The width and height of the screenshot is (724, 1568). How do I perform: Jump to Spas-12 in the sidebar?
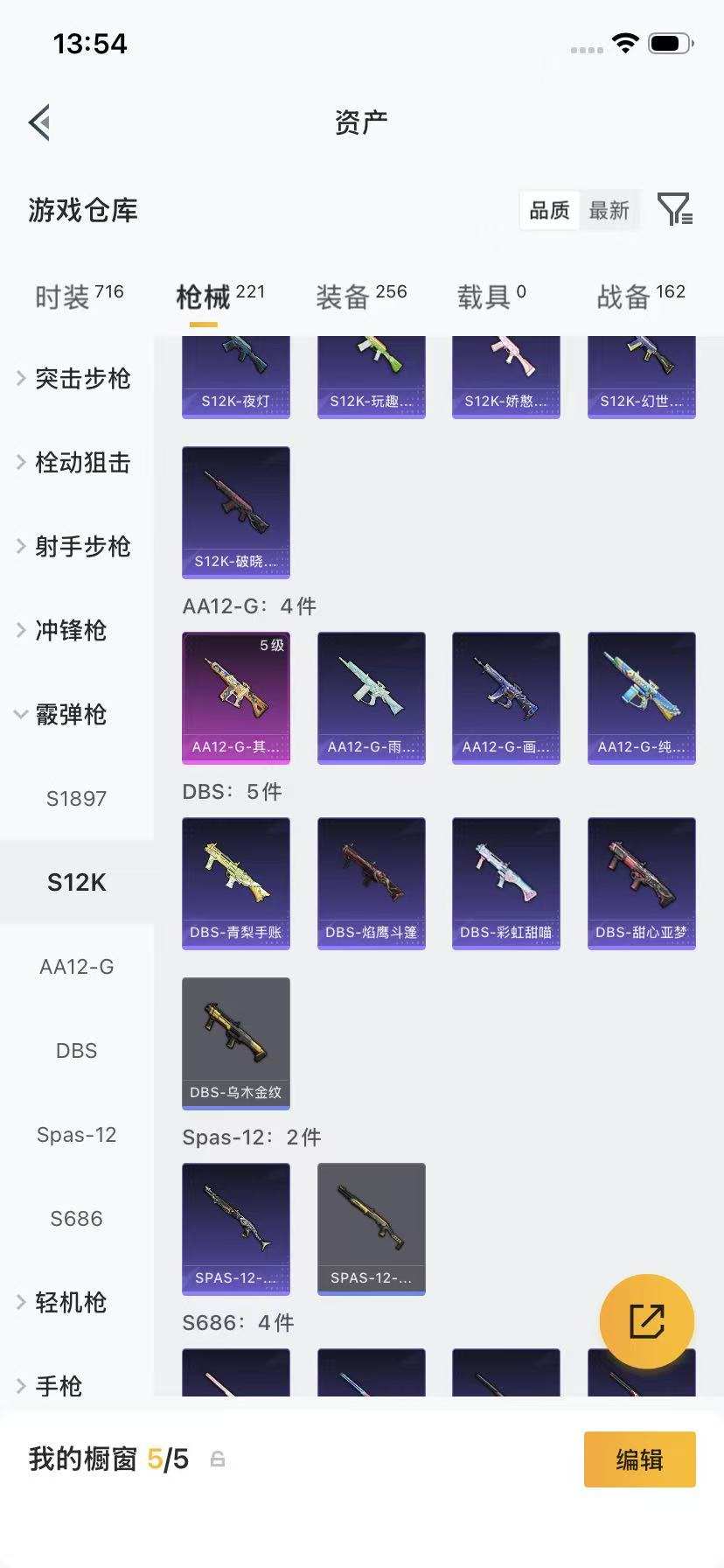pos(77,1135)
